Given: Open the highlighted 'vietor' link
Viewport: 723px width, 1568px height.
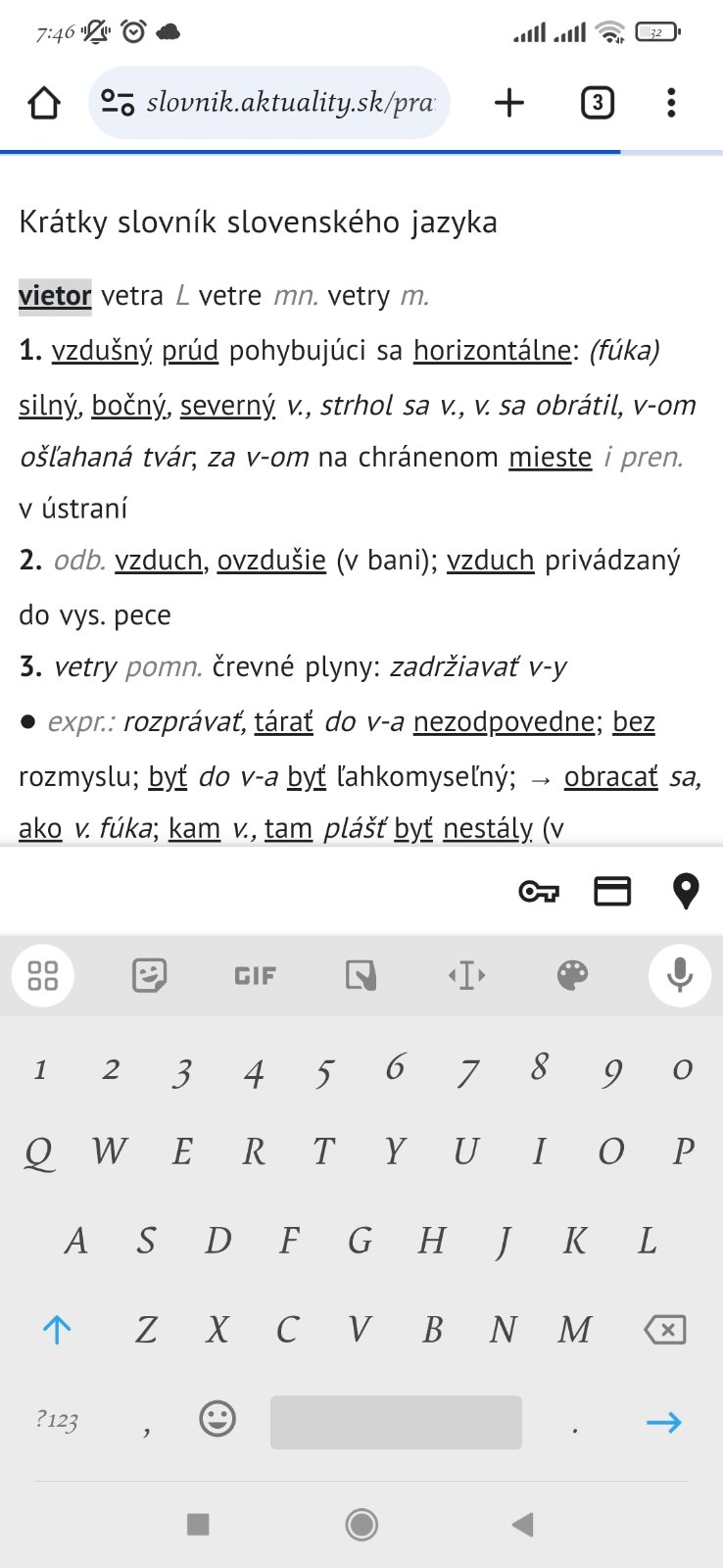Looking at the screenshot, I should 55,296.
